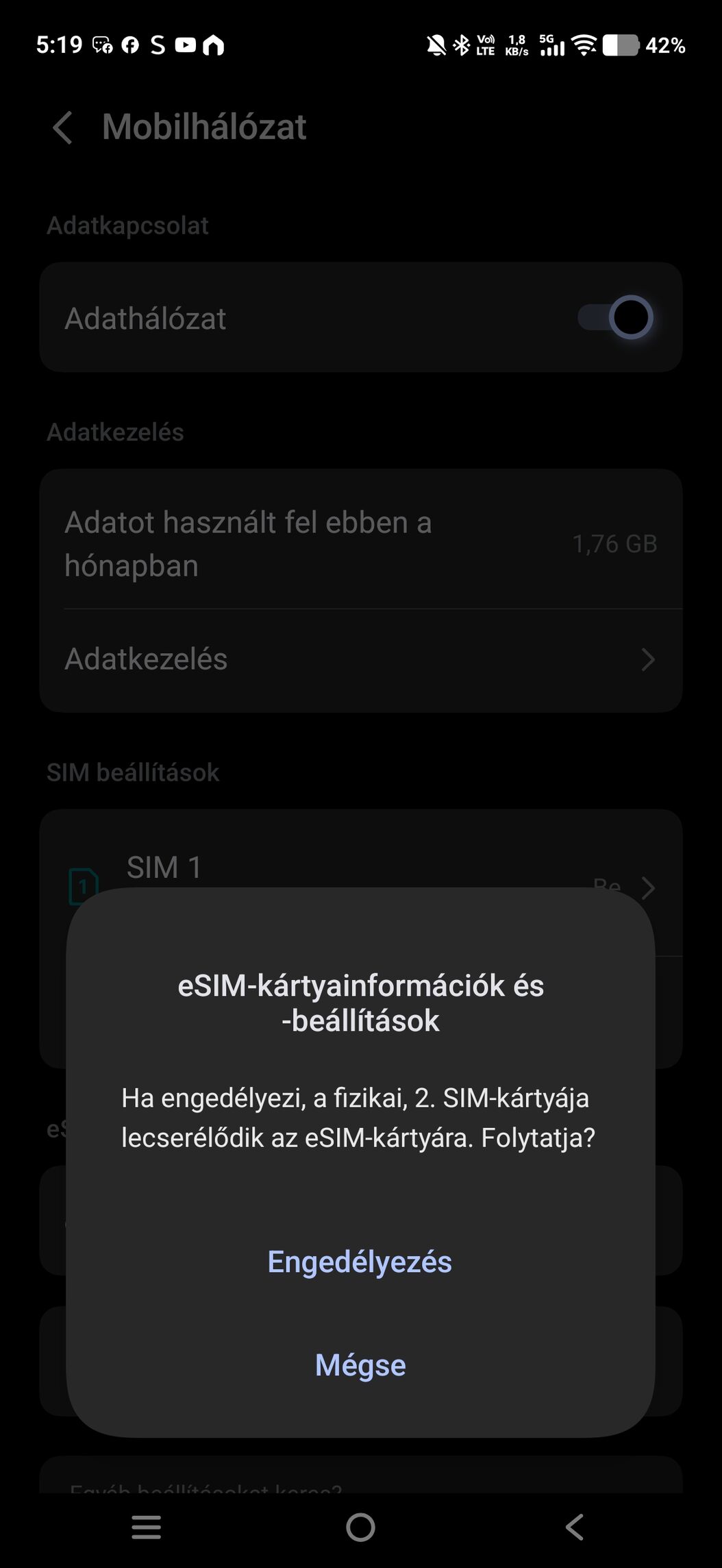Go to the home screen
This screenshot has height=1568, width=722.
click(x=360, y=1528)
